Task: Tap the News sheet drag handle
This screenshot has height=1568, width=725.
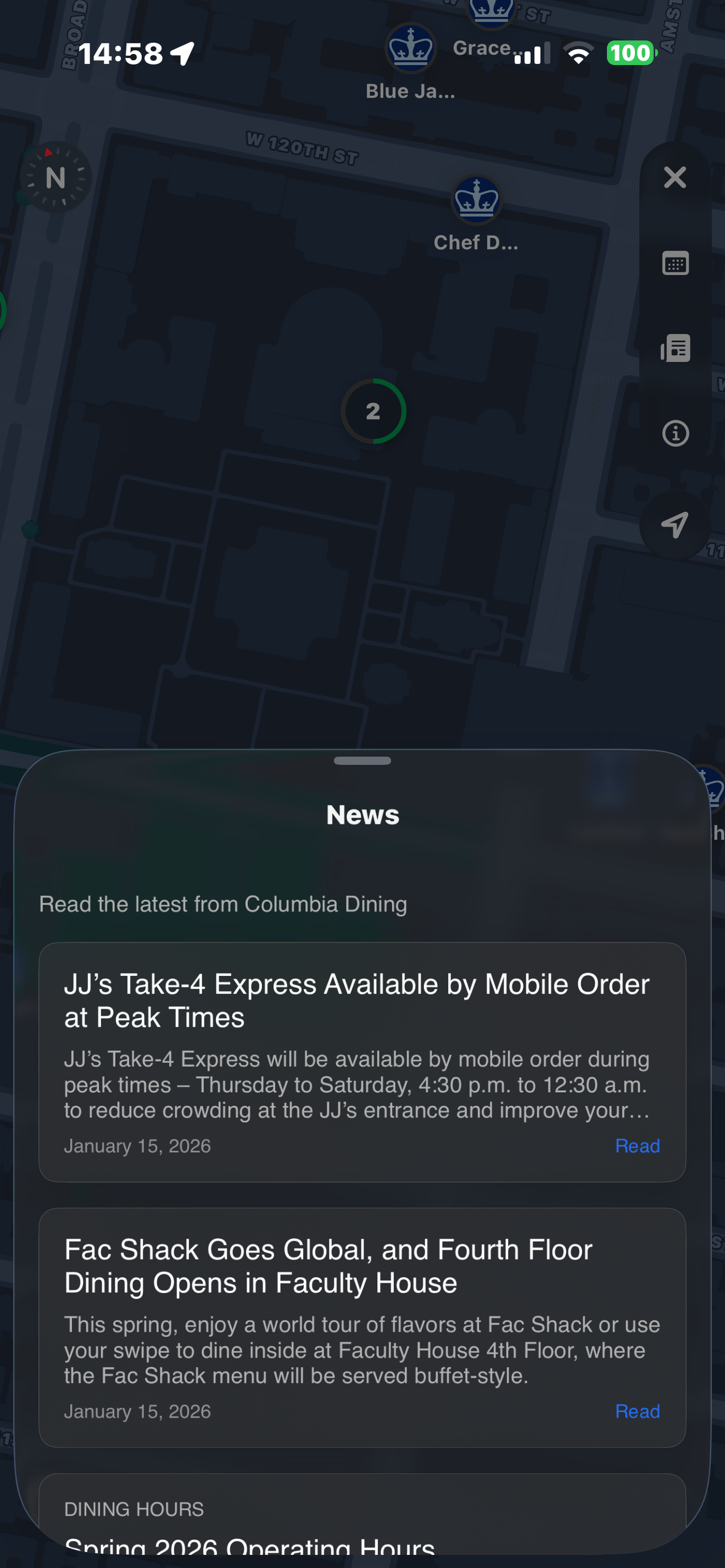Action: pos(362,761)
